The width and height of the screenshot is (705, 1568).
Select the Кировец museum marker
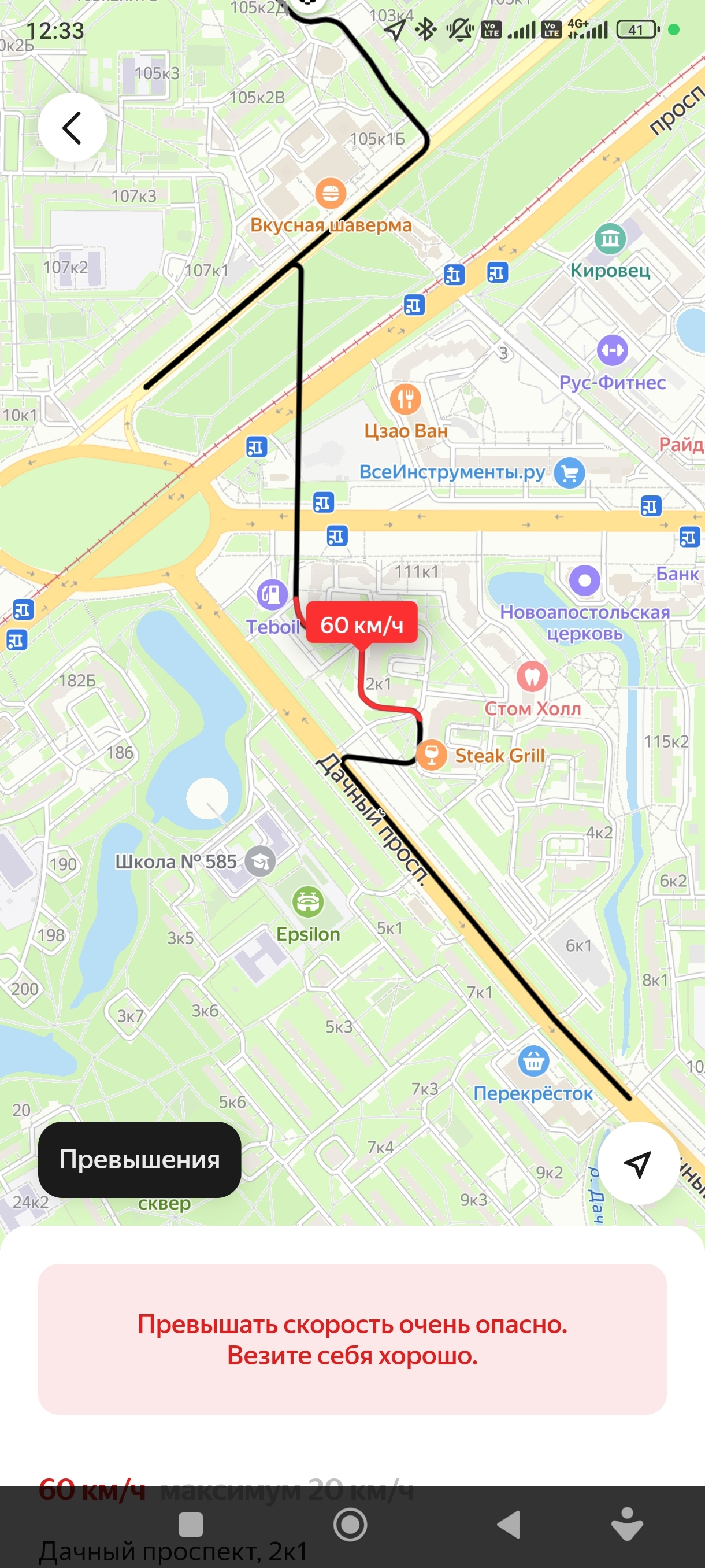(x=610, y=239)
